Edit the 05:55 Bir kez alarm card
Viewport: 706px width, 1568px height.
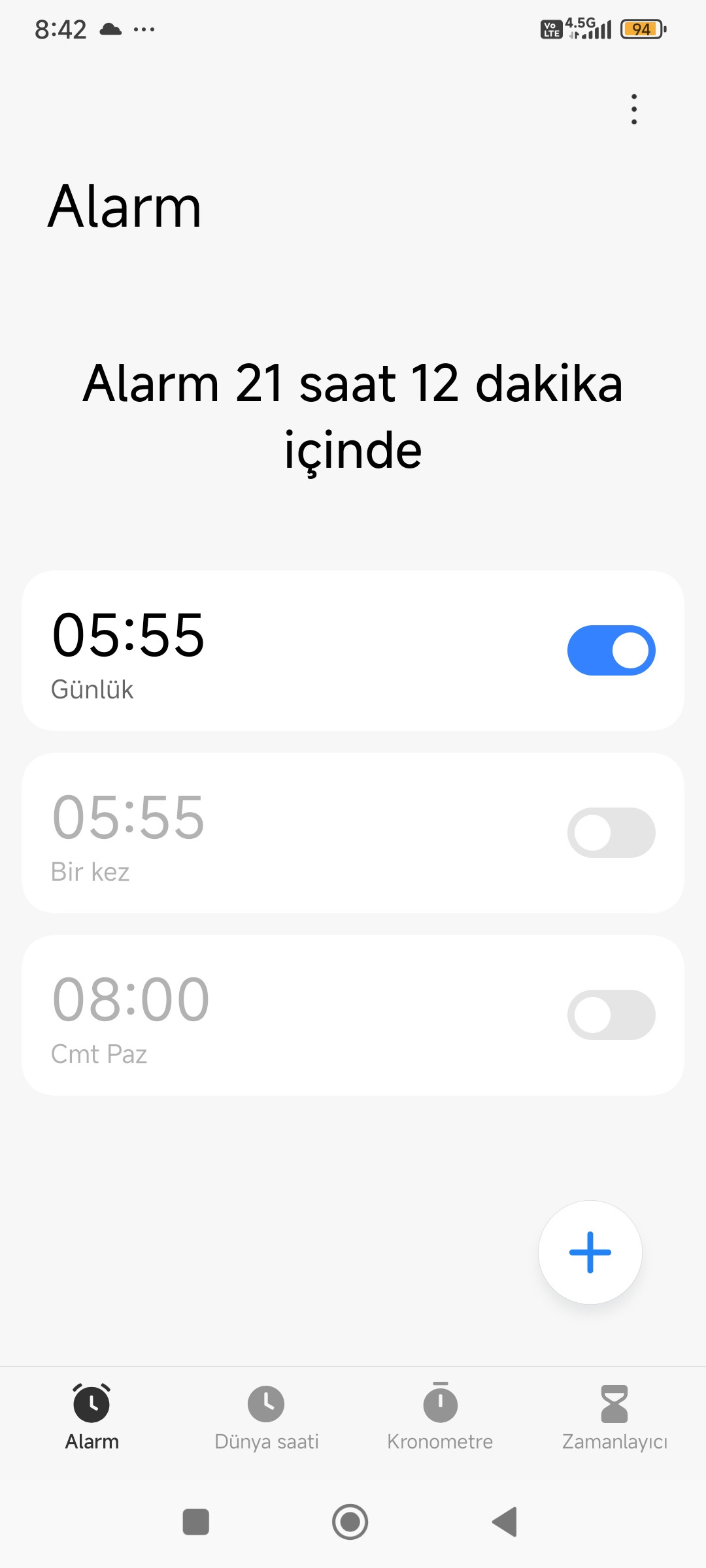point(261,833)
